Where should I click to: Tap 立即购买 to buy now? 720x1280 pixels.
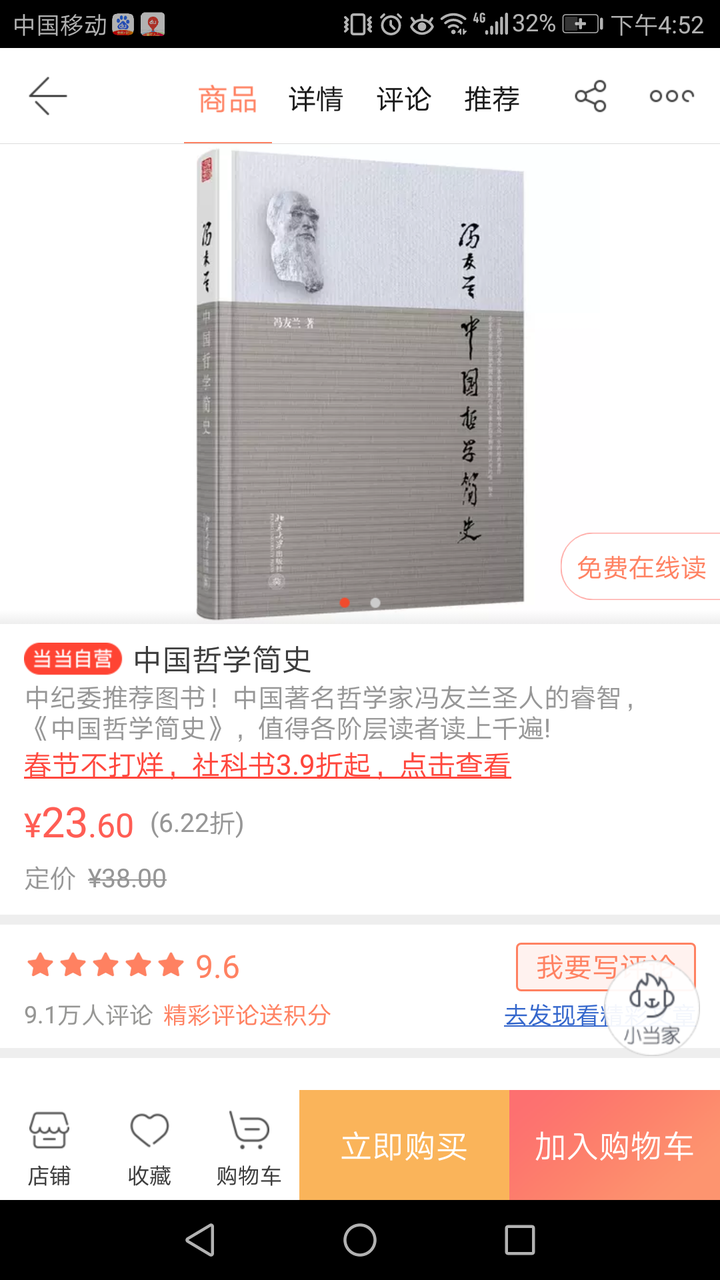404,1146
